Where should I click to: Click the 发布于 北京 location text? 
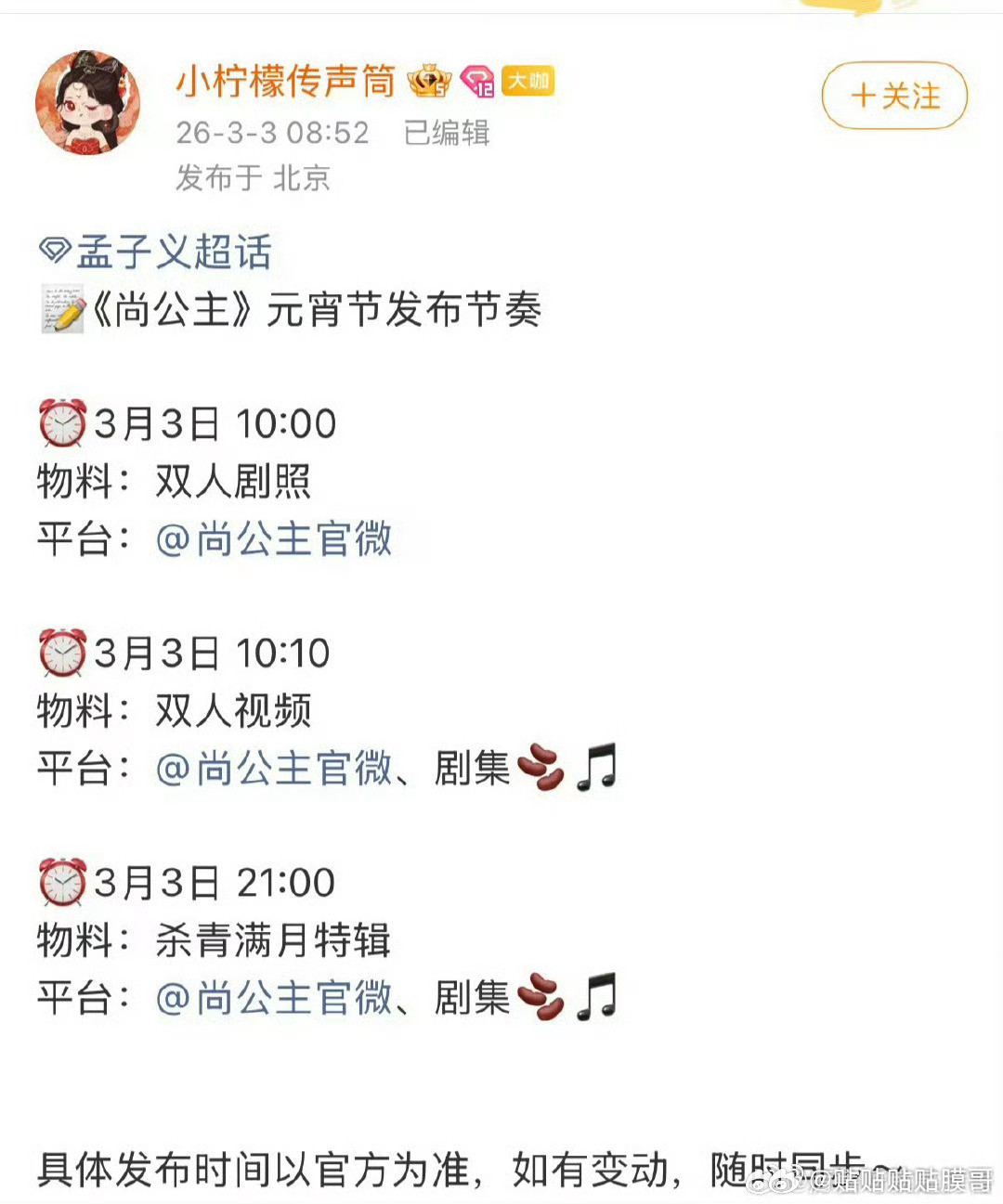(254, 178)
